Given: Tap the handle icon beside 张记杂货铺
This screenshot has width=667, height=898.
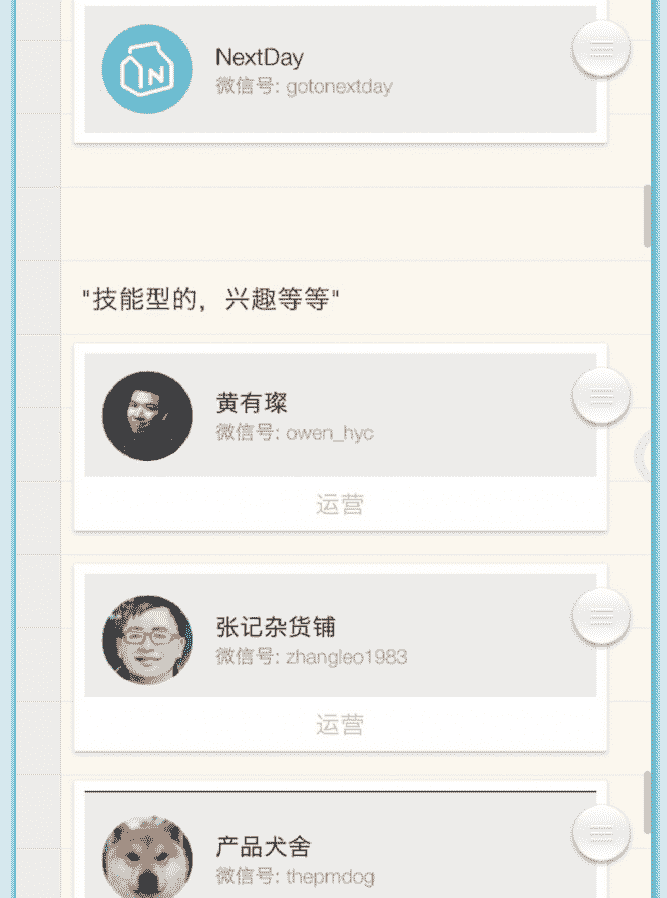Looking at the screenshot, I should point(601,617).
